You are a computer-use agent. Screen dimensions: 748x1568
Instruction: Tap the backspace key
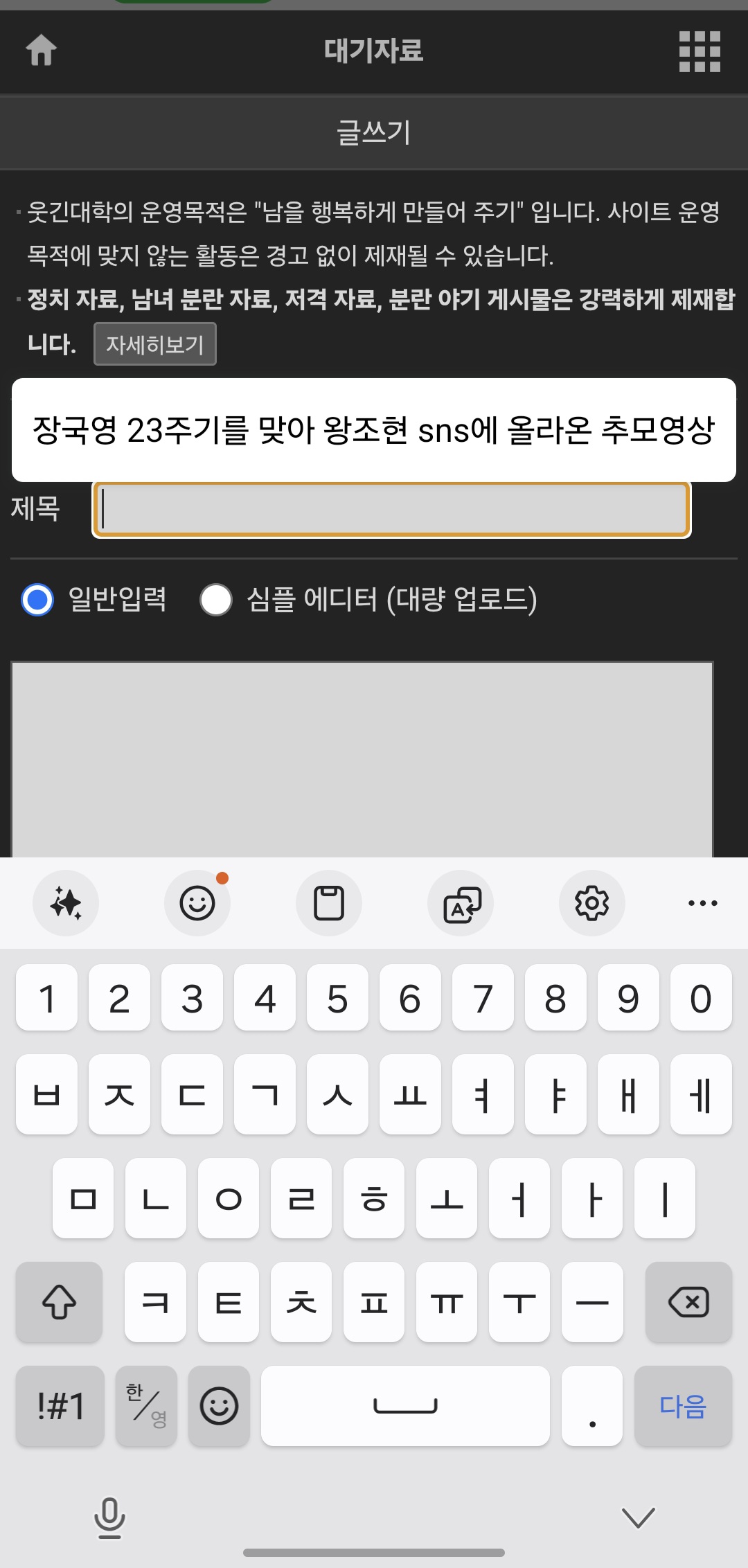pyautogui.click(x=688, y=1302)
